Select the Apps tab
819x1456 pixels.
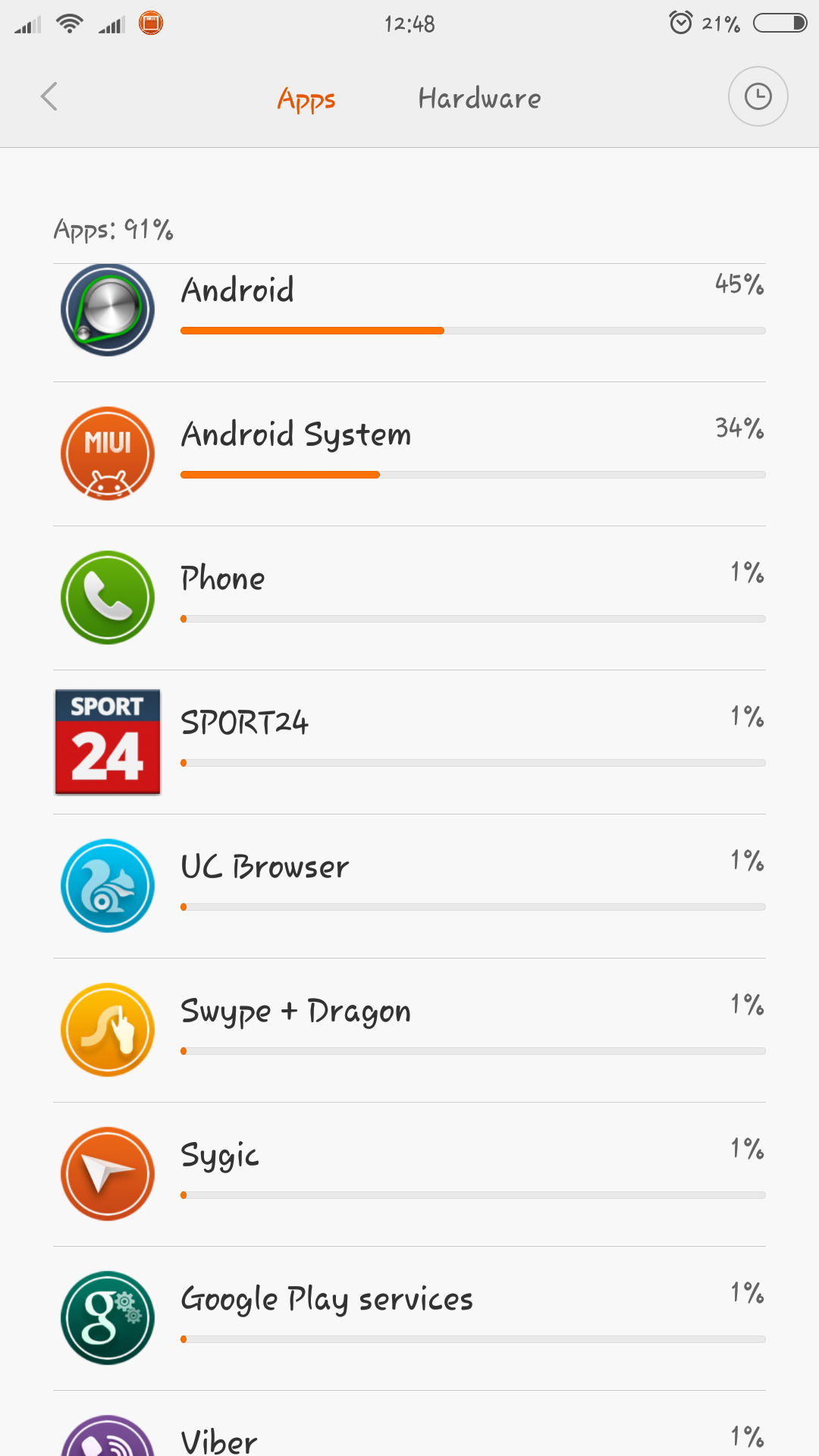tap(306, 99)
